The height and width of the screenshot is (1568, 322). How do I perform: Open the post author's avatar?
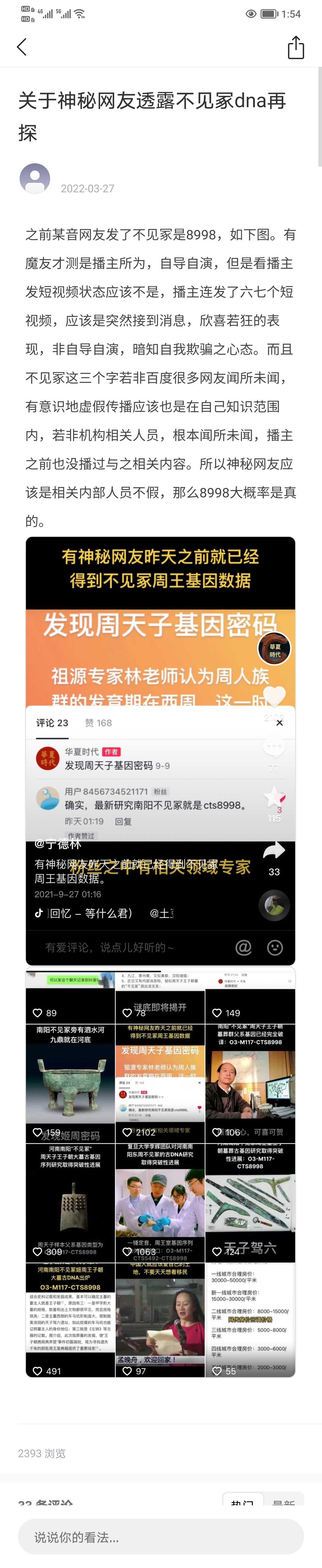35,178
